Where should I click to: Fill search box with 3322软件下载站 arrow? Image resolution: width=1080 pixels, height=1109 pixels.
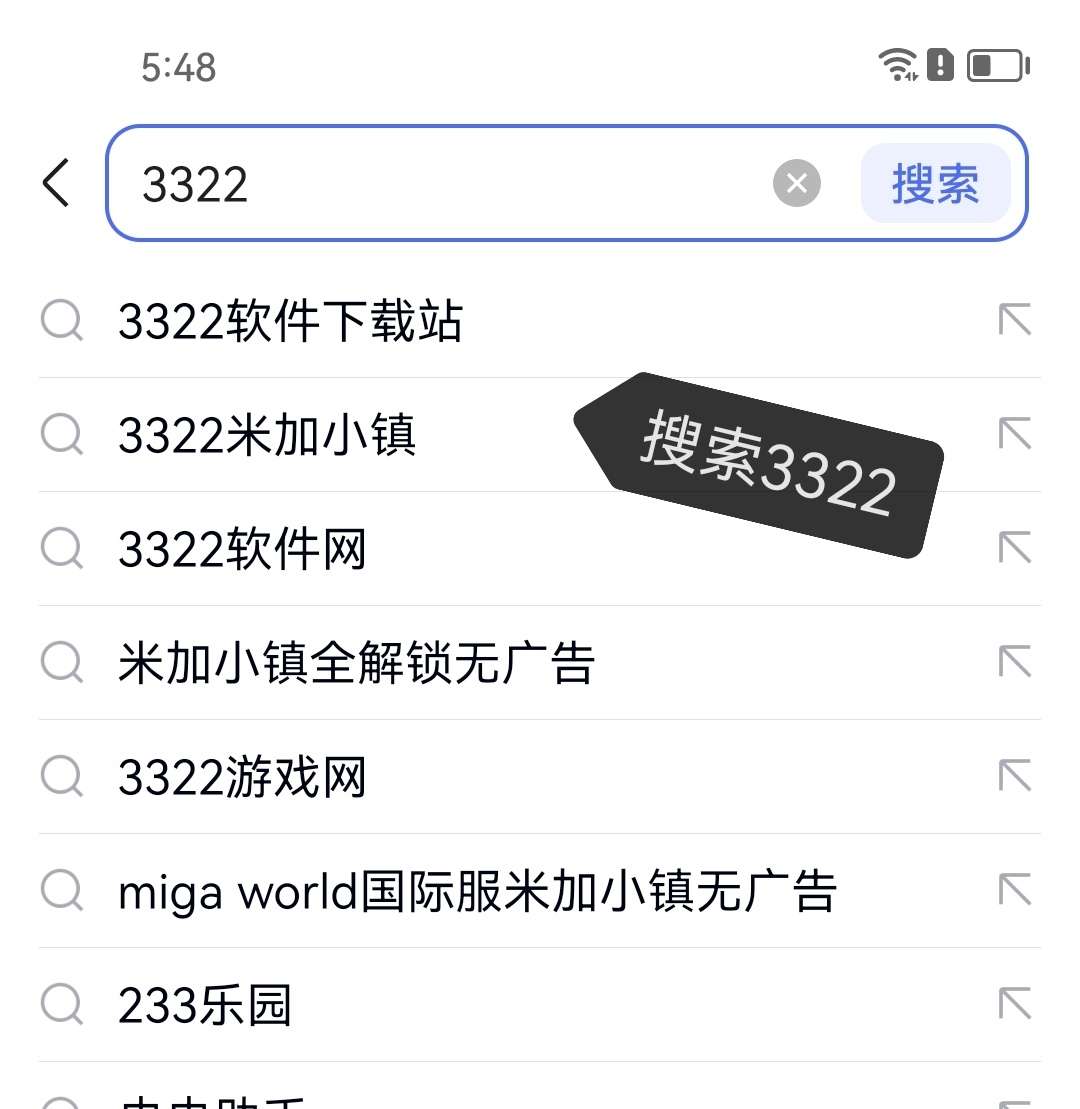(x=1014, y=321)
